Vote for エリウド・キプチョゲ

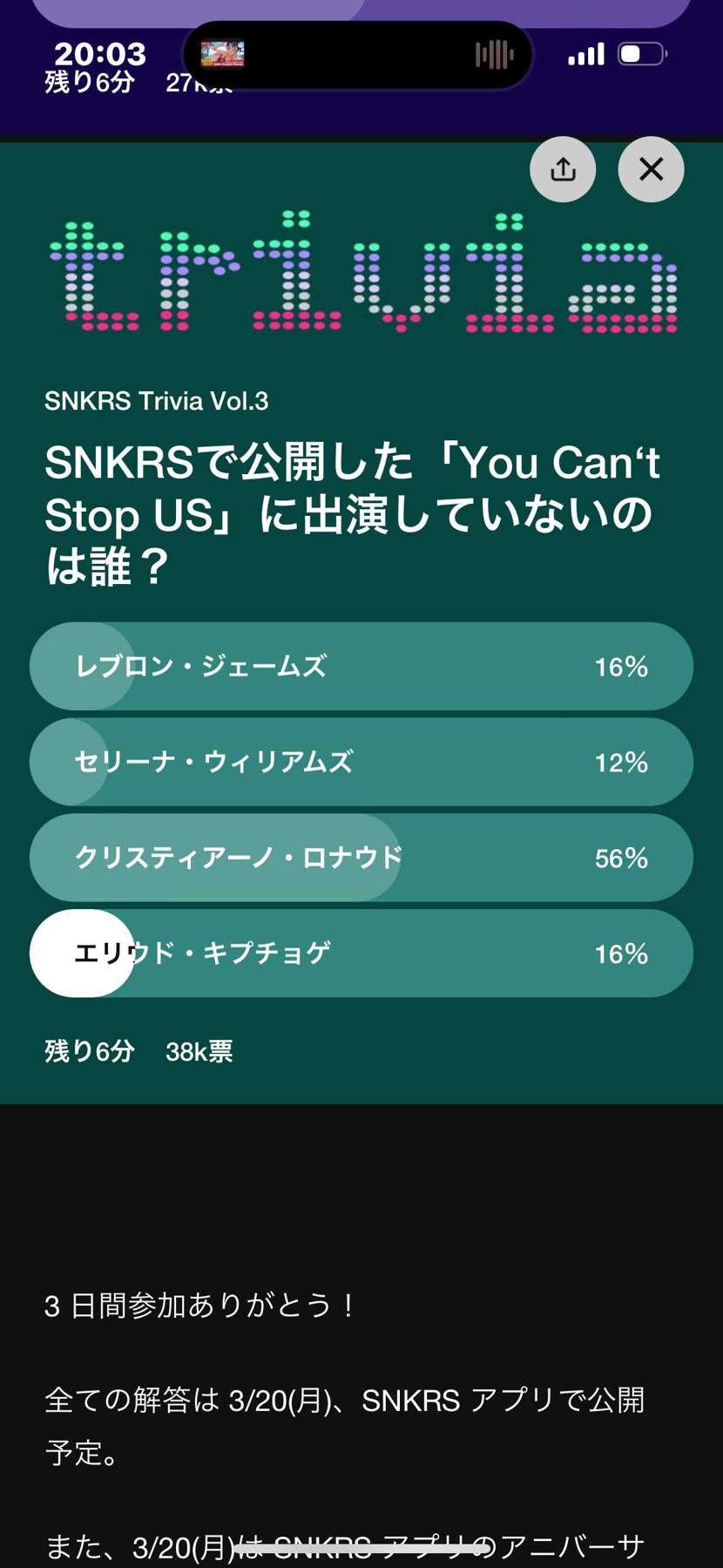coord(361,954)
